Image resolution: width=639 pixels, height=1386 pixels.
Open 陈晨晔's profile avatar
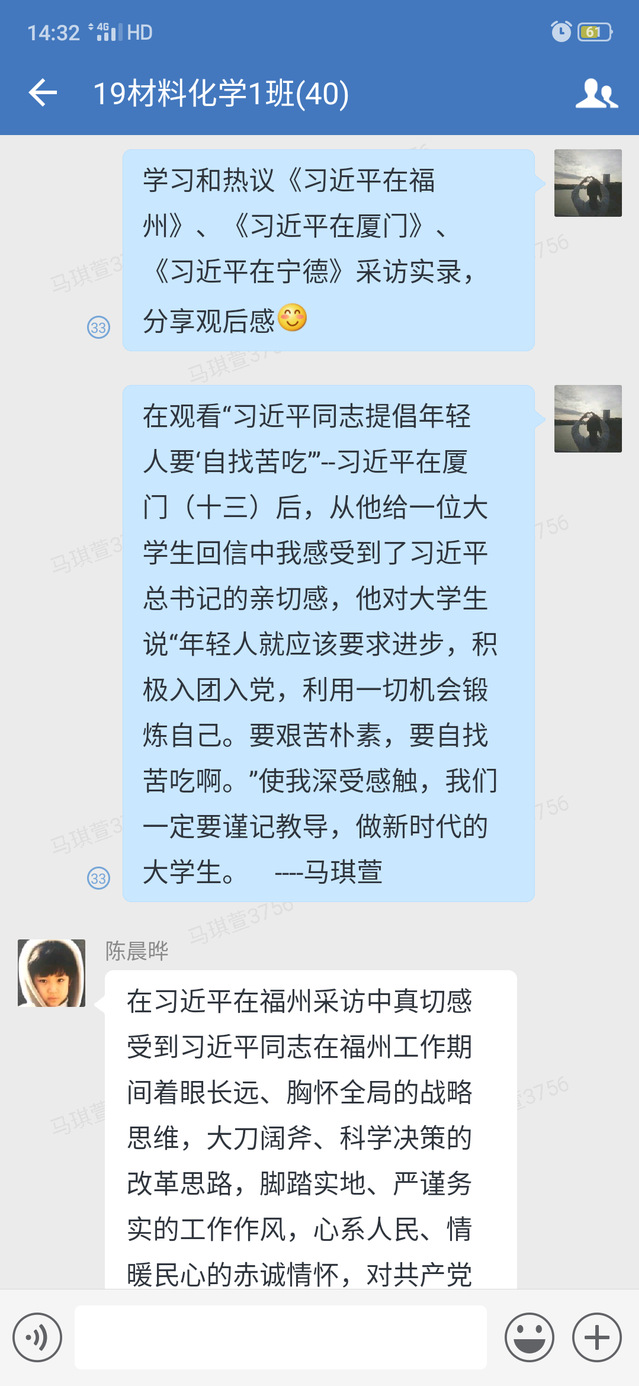(51, 972)
